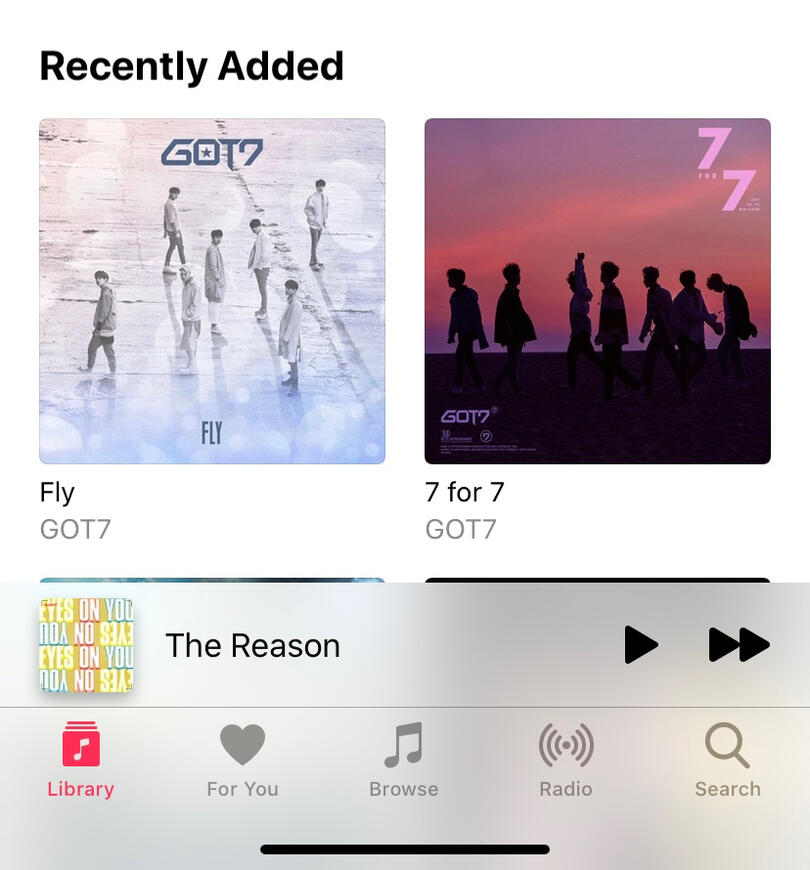Skip to the next track
This screenshot has height=870, width=810.
pos(739,645)
